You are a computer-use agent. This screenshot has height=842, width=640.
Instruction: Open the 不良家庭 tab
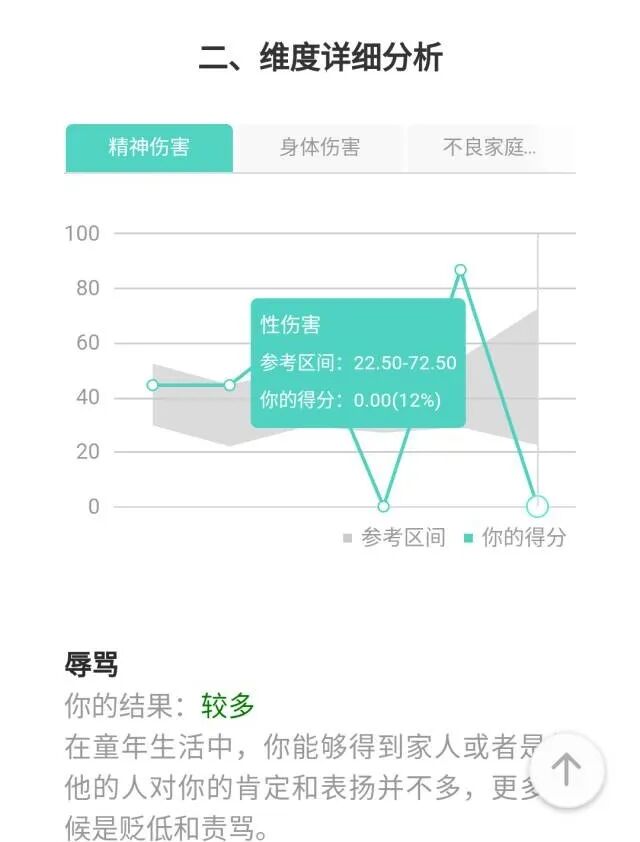pos(489,148)
